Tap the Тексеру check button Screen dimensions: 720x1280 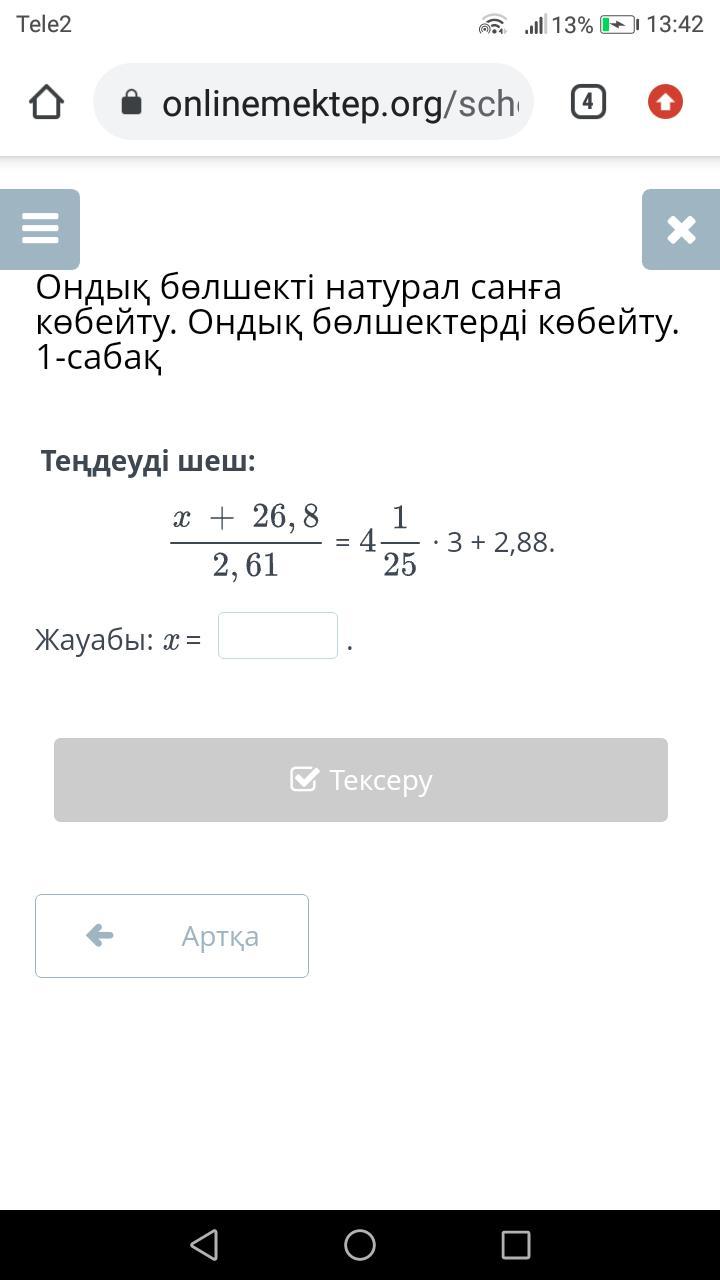(361, 780)
